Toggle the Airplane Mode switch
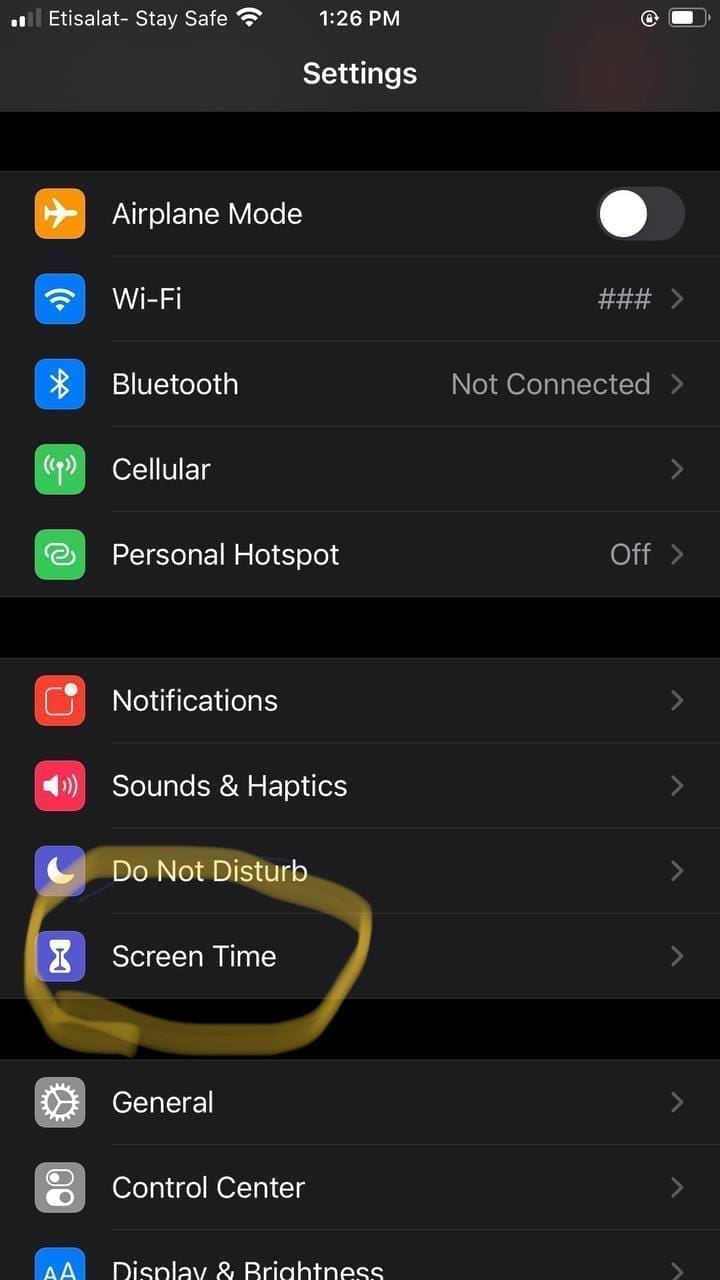The height and width of the screenshot is (1280, 720). coord(640,214)
